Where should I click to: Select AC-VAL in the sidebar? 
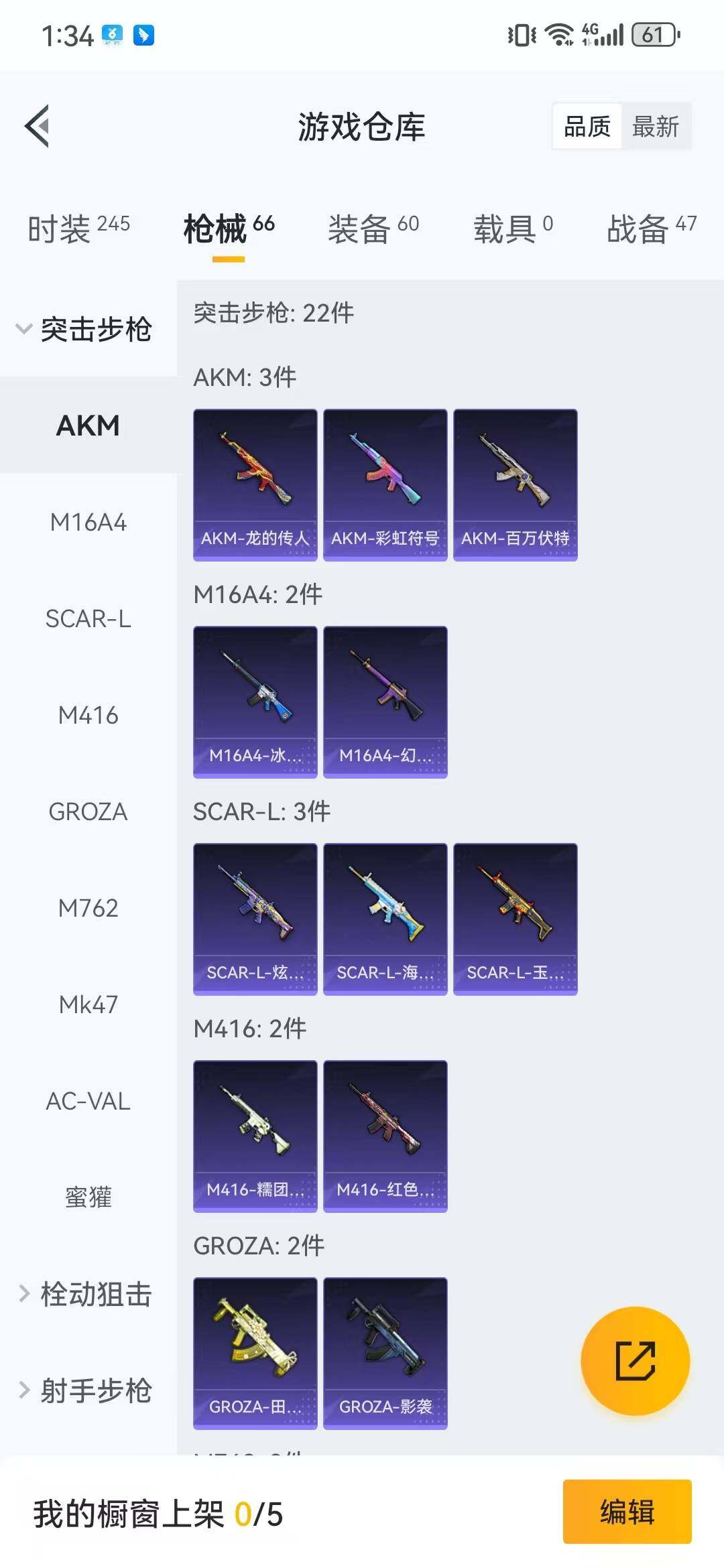tap(88, 1101)
